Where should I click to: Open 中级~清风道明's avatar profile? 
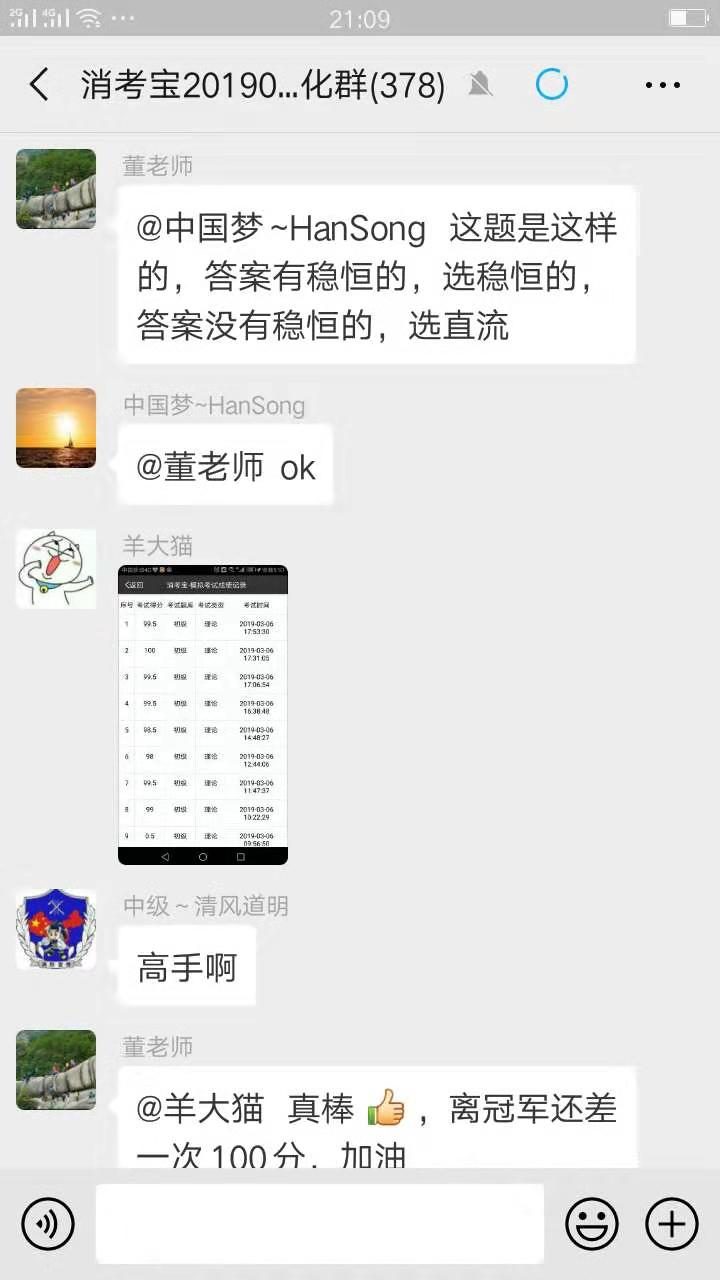[56, 929]
